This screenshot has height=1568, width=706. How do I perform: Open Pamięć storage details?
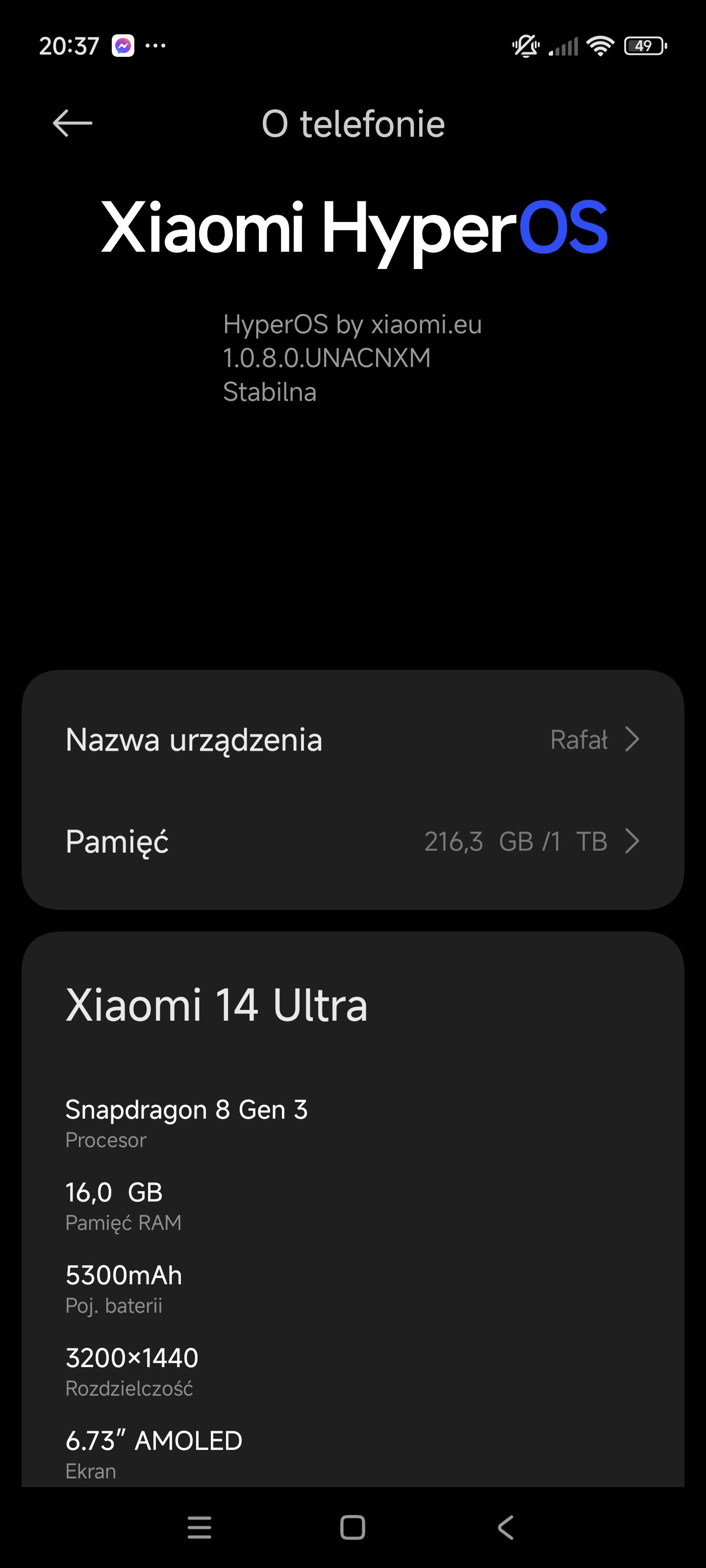(x=352, y=841)
